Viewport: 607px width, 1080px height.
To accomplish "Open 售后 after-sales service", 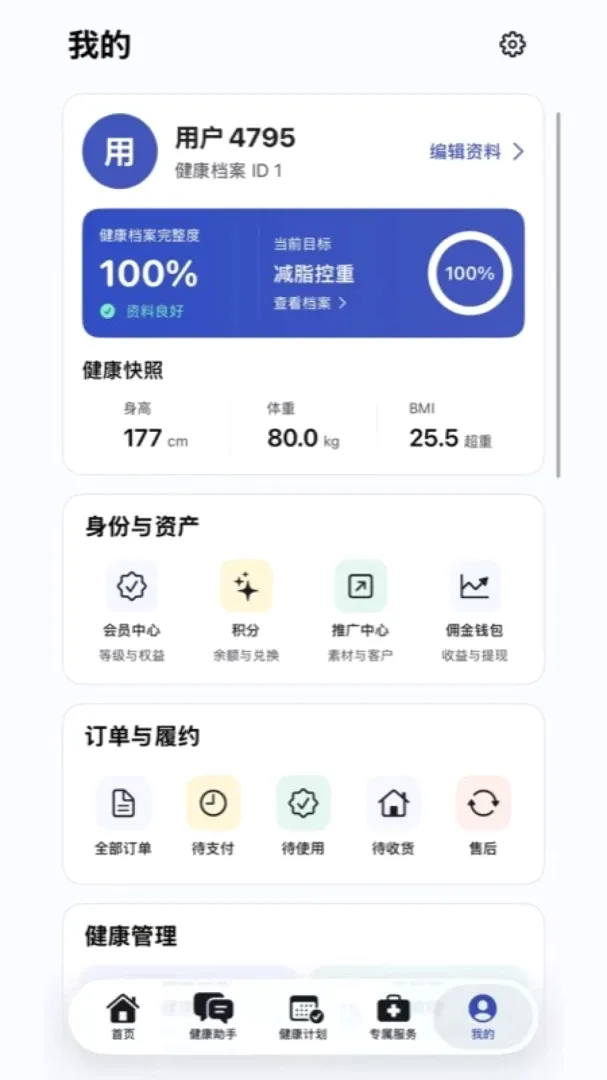I will [483, 816].
